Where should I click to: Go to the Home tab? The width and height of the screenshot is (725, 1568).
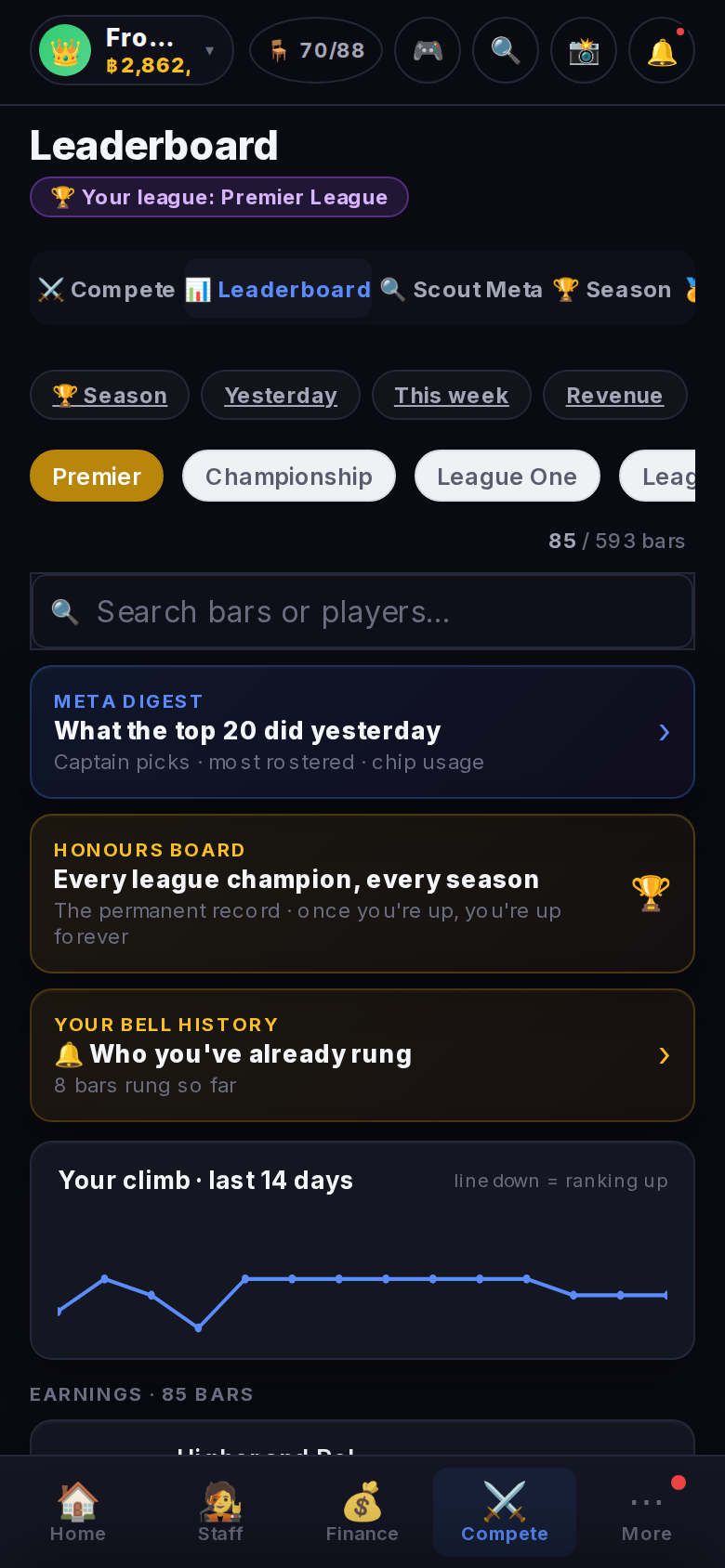(78, 1512)
